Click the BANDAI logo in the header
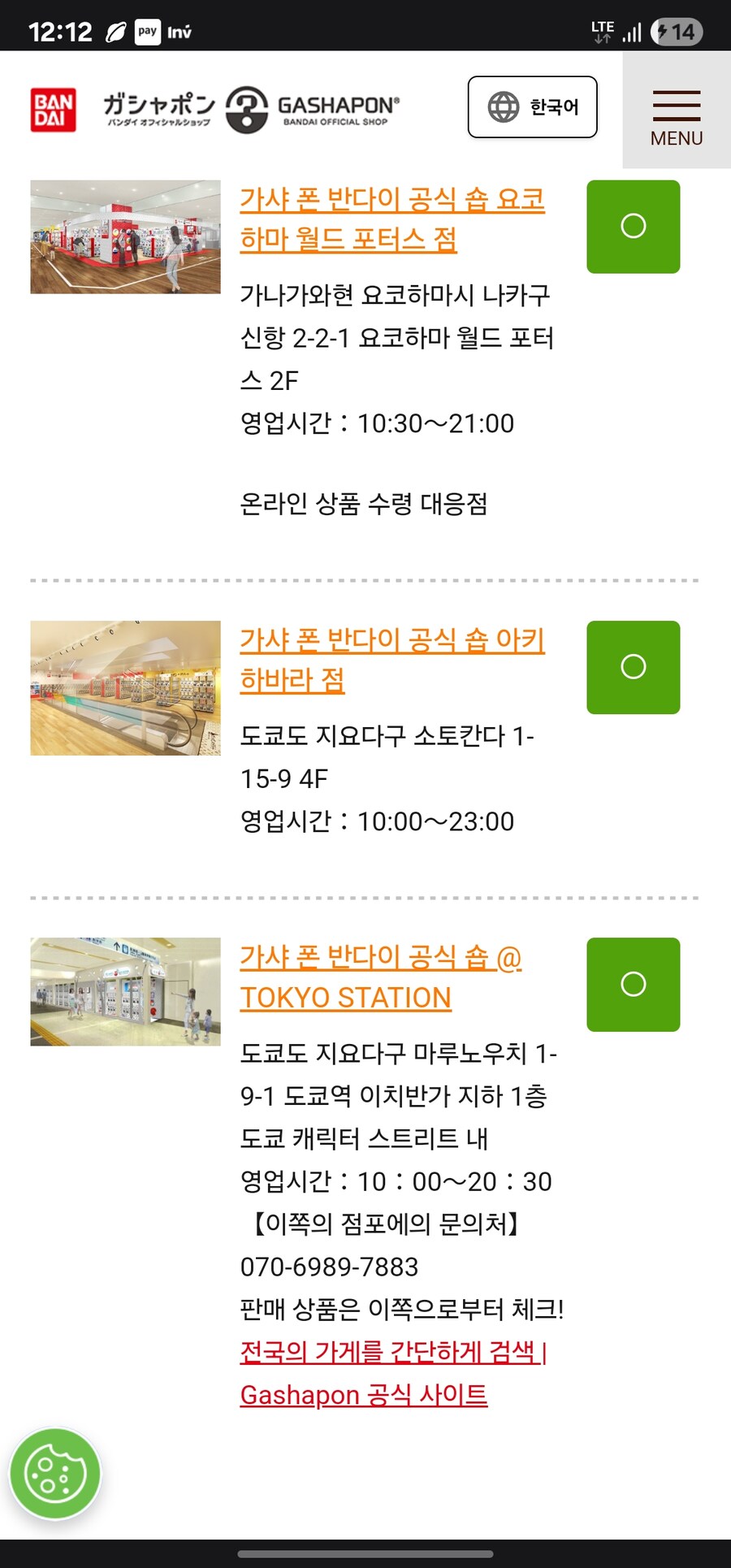The height and width of the screenshot is (1568, 731). click(52, 110)
